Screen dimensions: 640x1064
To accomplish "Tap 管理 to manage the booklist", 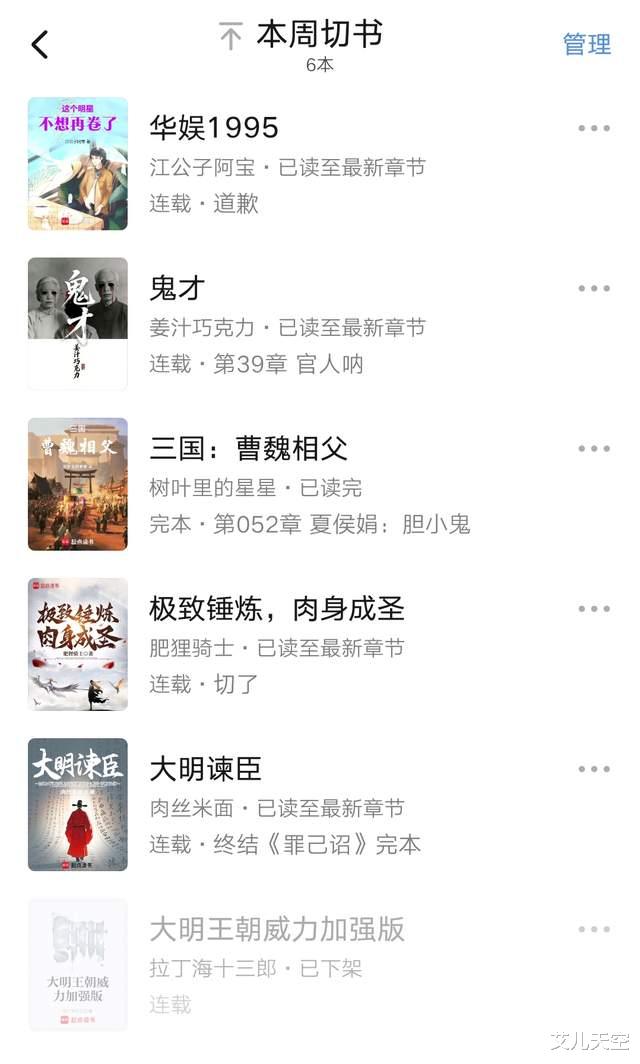I will click(x=587, y=44).
